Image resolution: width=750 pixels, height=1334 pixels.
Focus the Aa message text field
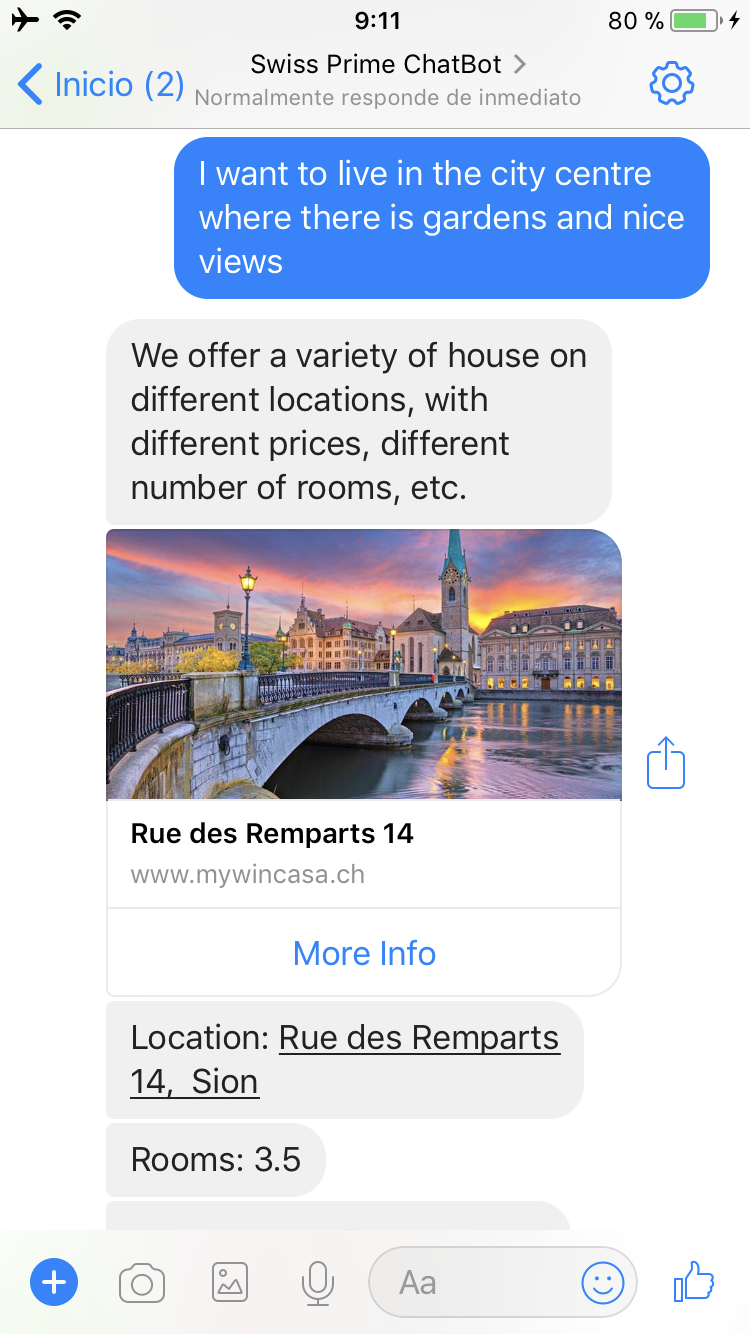(470, 1282)
